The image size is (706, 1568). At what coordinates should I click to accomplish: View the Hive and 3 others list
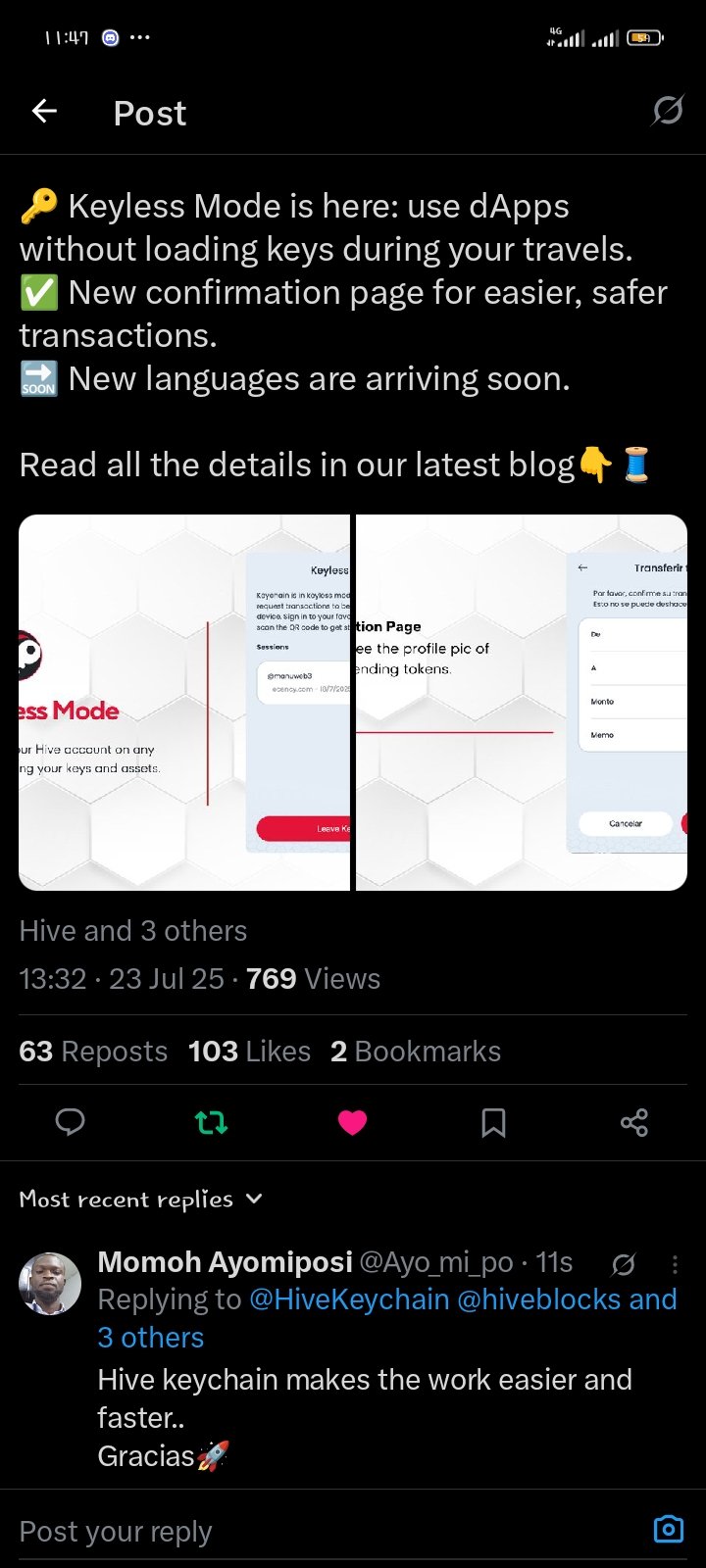click(x=133, y=930)
